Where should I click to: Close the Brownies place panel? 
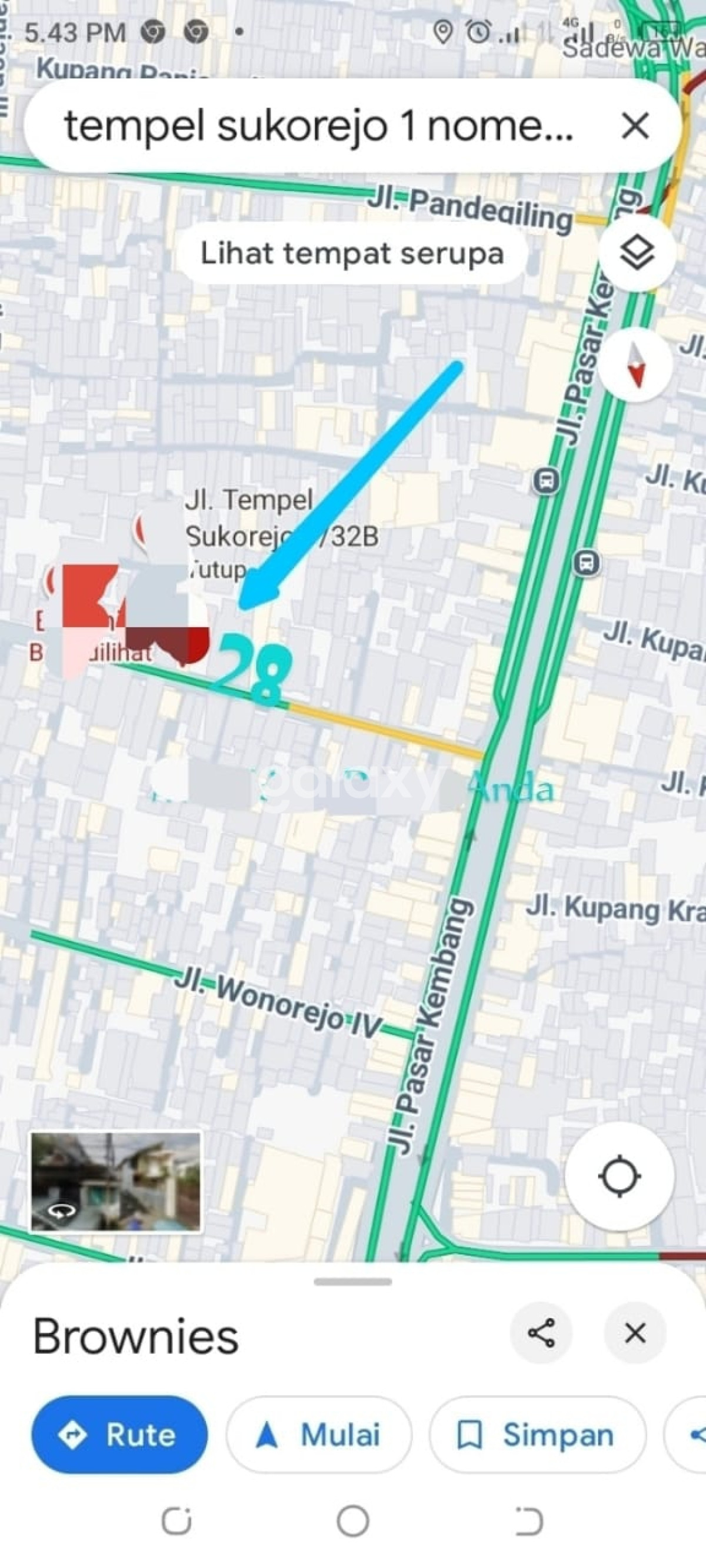[x=635, y=1333]
